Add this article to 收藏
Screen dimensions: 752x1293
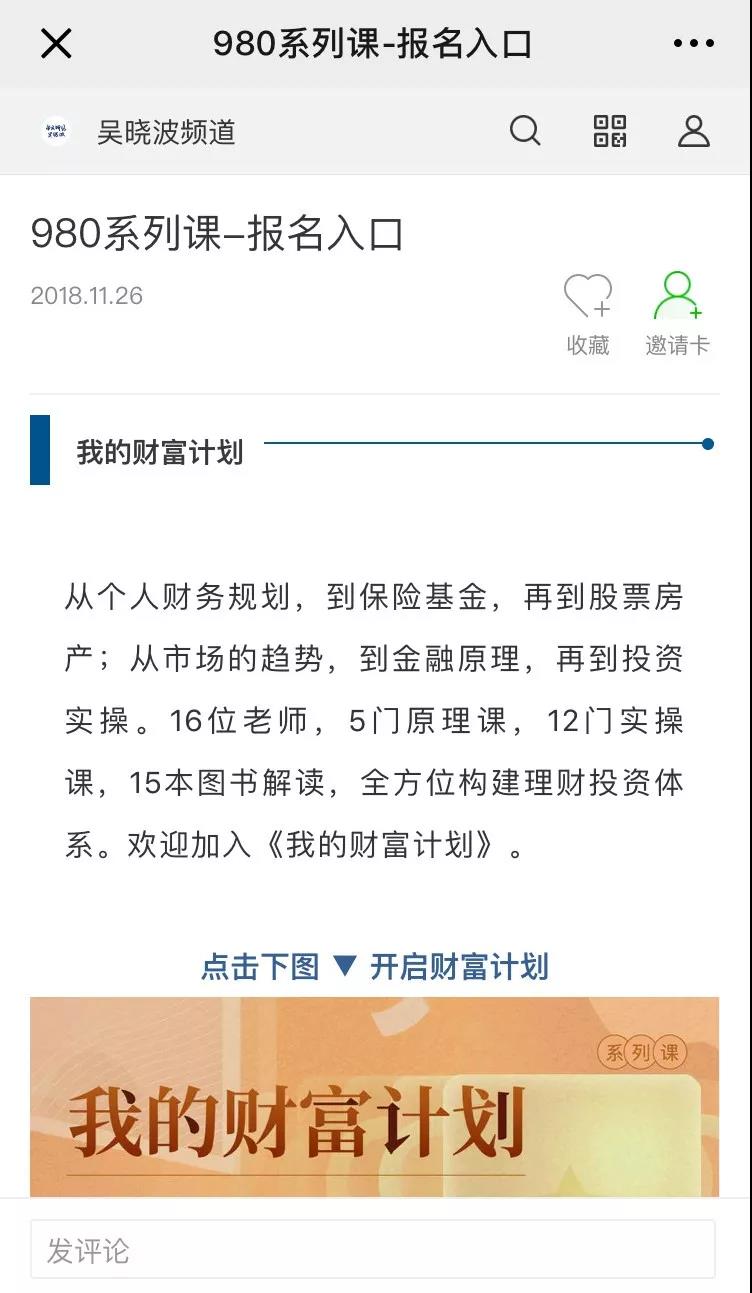pyautogui.click(x=588, y=314)
